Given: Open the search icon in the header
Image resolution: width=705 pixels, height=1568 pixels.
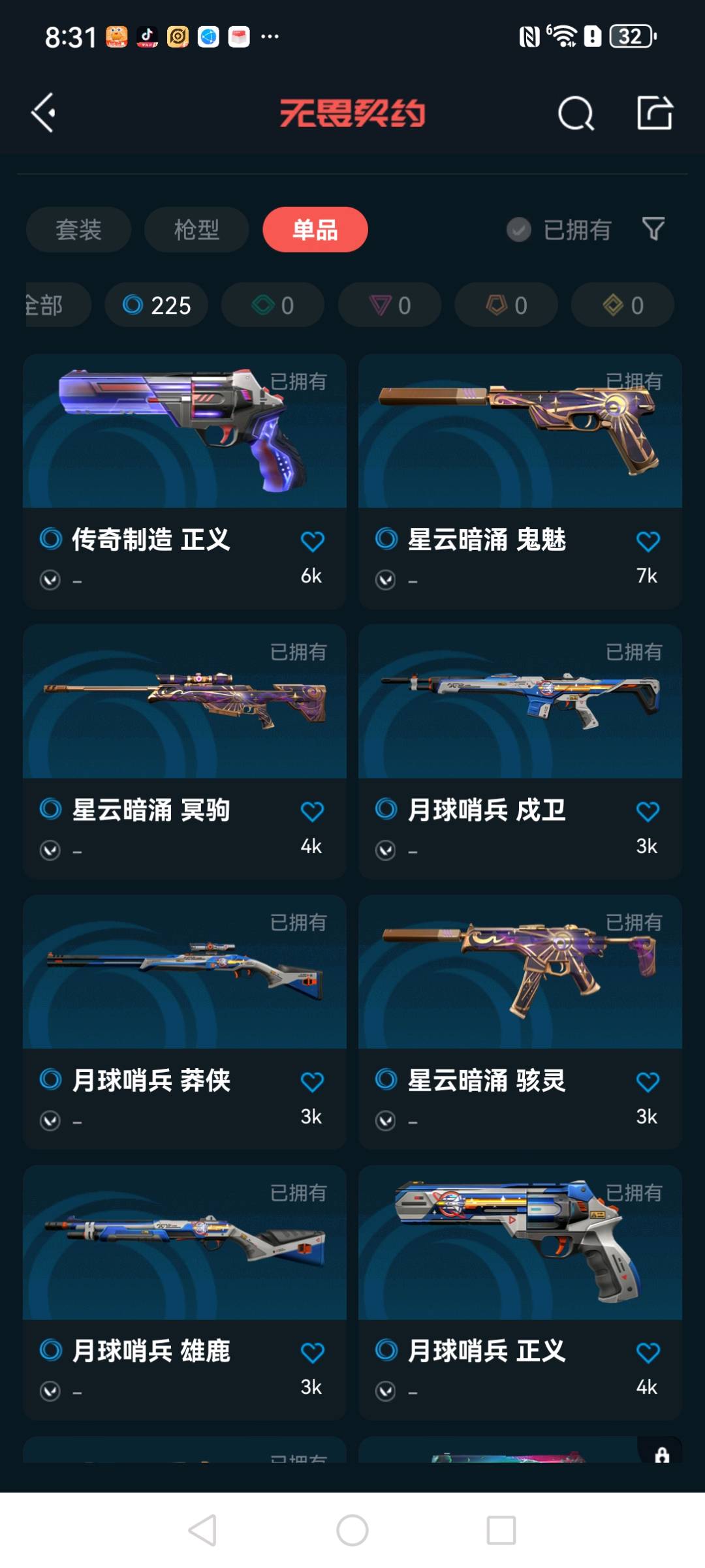Looking at the screenshot, I should [x=576, y=114].
